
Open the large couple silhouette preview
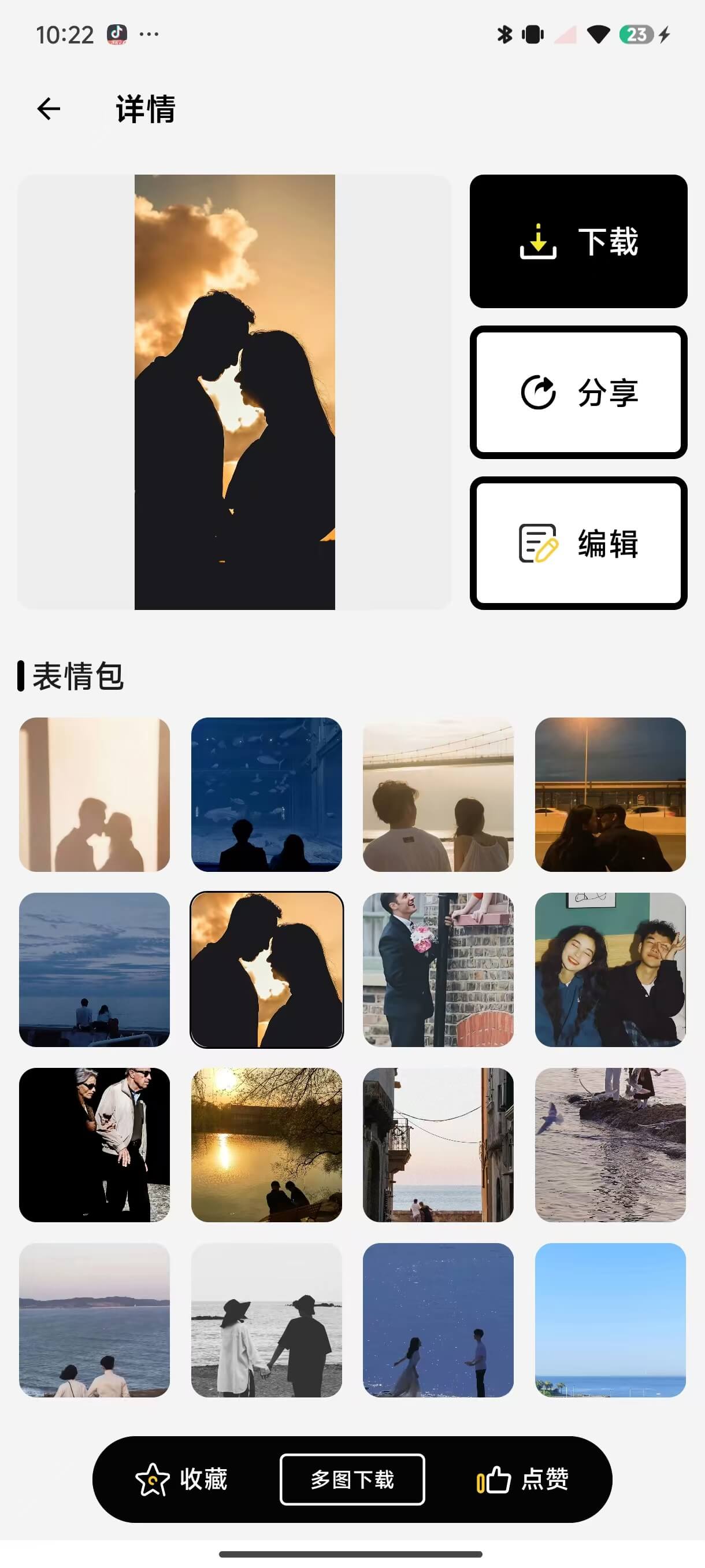click(x=234, y=392)
